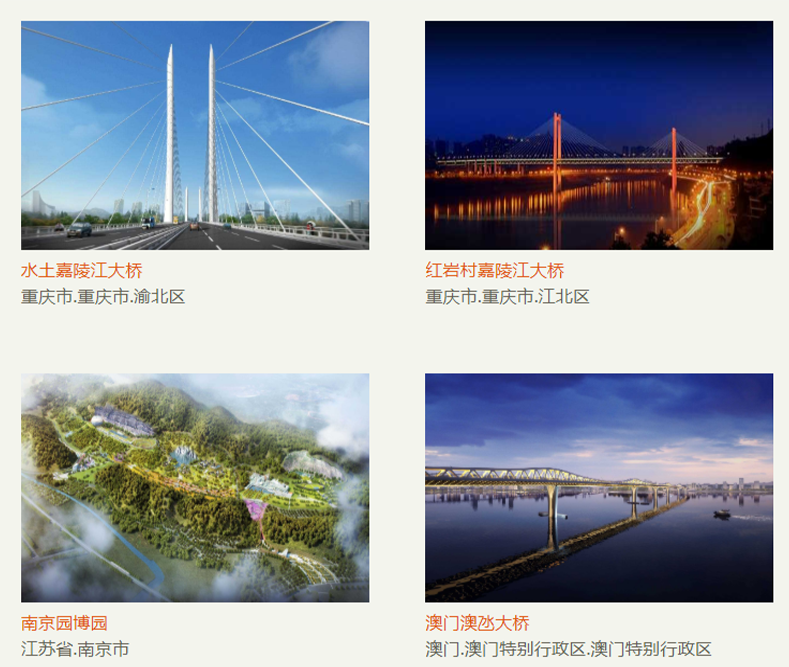Open the 红岩村嘉陵江大桥 project image
This screenshot has width=789, height=667.
point(598,135)
